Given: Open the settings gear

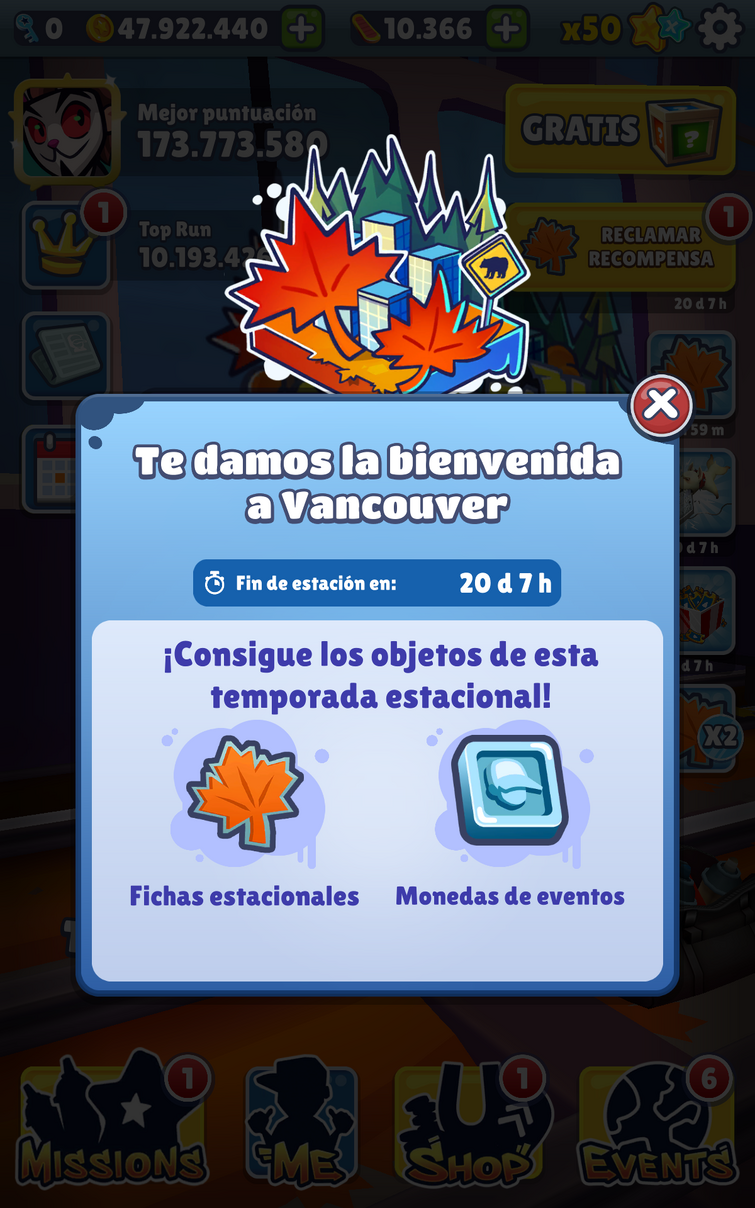Looking at the screenshot, I should coord(720,29).
